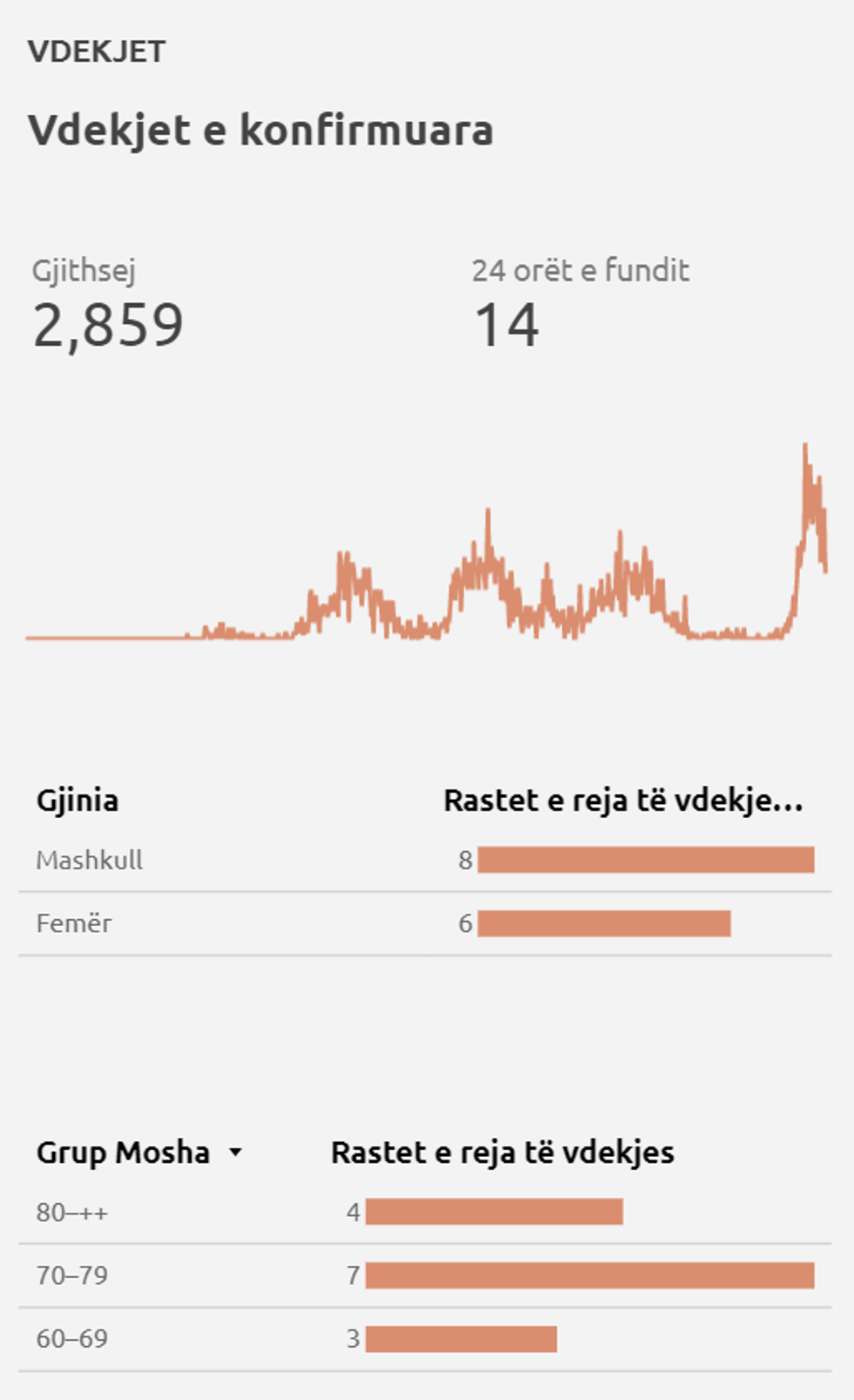The width and height of the screenshot is (854, 1400).
Task: Sort age table by Rastet e reja të vdekjes
Action: click(502, 1153)
